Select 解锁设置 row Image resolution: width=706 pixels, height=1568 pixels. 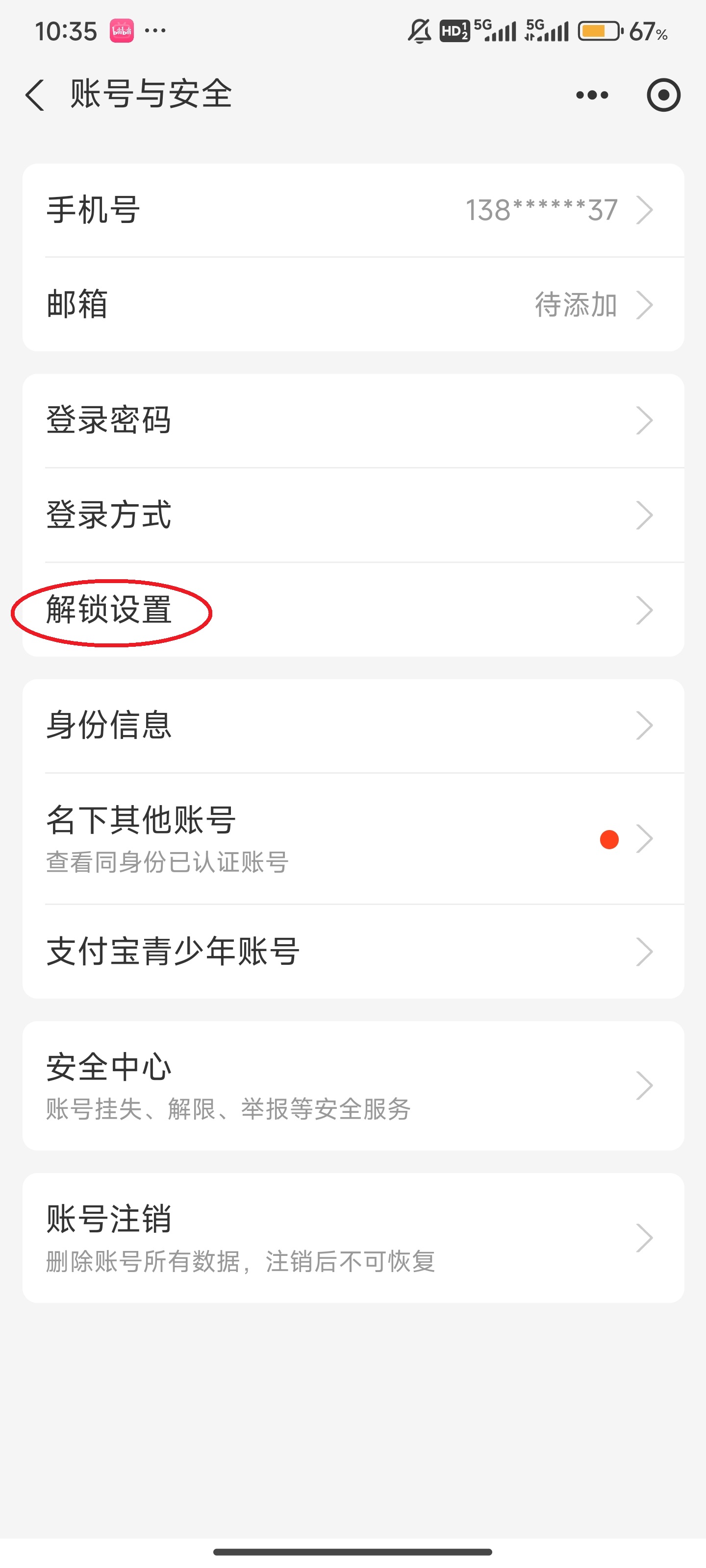[353, 610]
